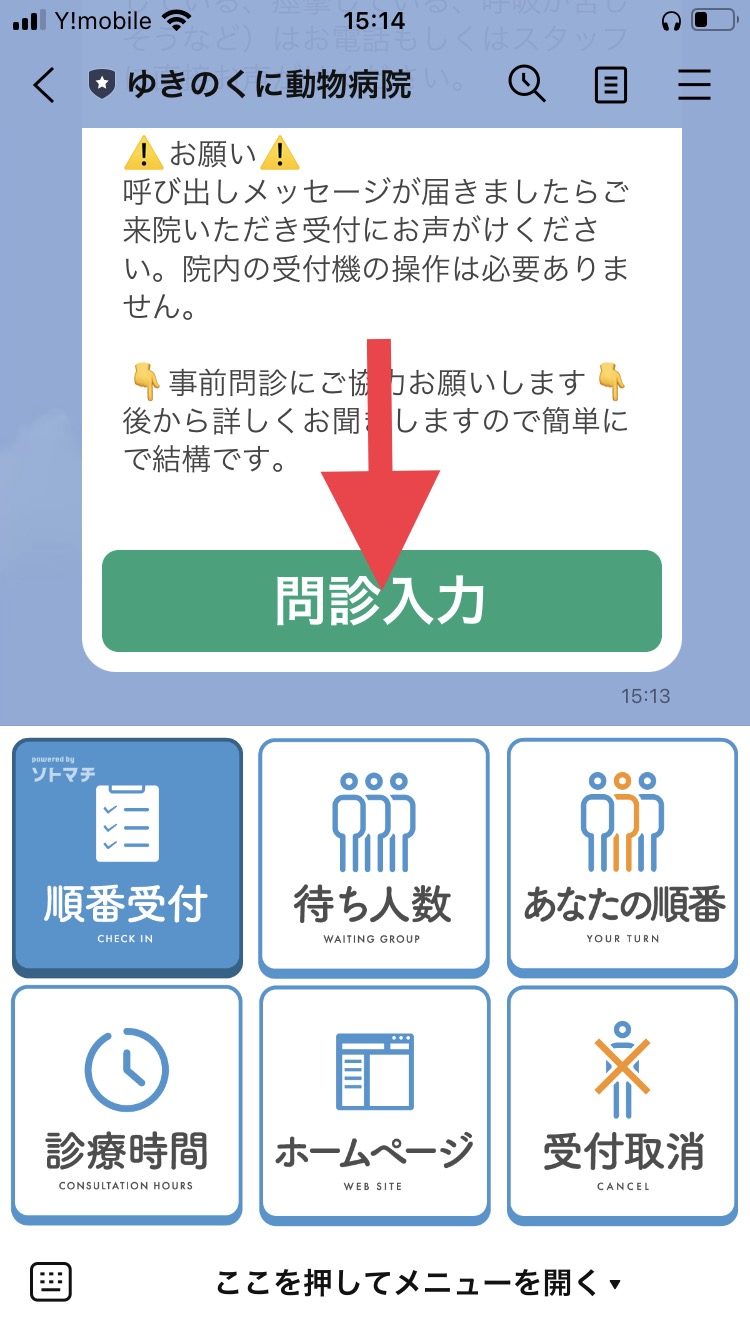Open search in this chat

point(526,84)
